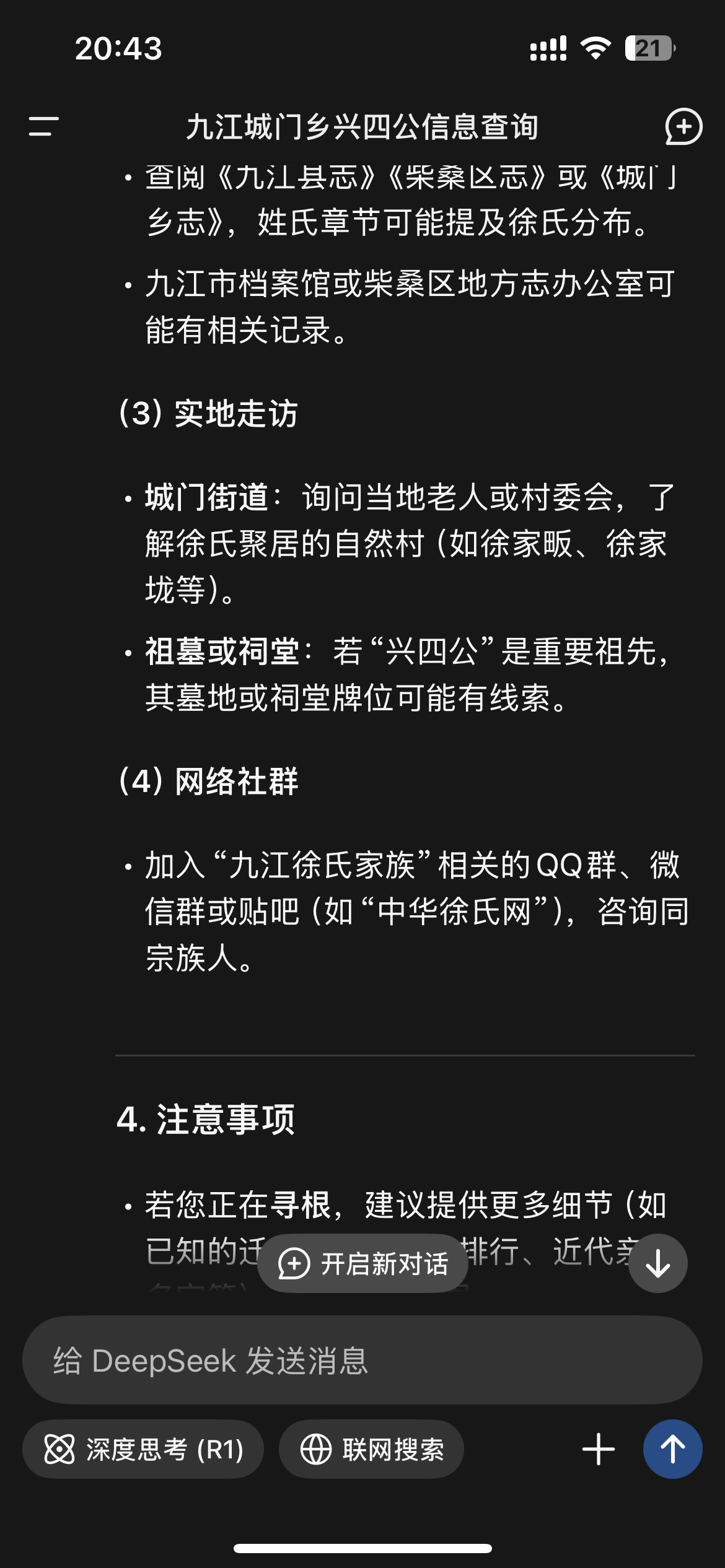Viewport: 725px width, 1568px height.
Task: Tap the 开启新对话 floating button
Action: pos(363,1263)
